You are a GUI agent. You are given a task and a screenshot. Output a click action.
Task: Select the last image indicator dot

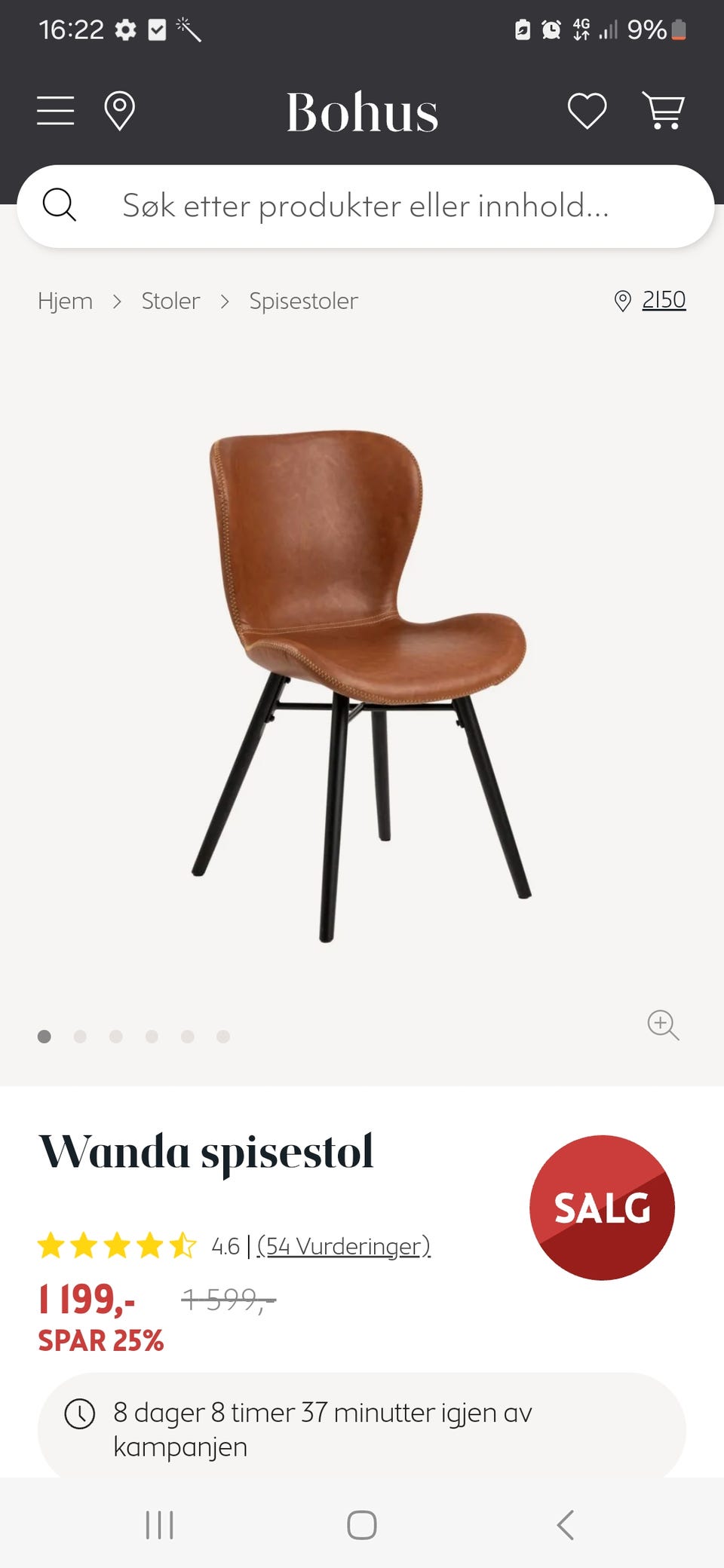(x=223, y=1037)
